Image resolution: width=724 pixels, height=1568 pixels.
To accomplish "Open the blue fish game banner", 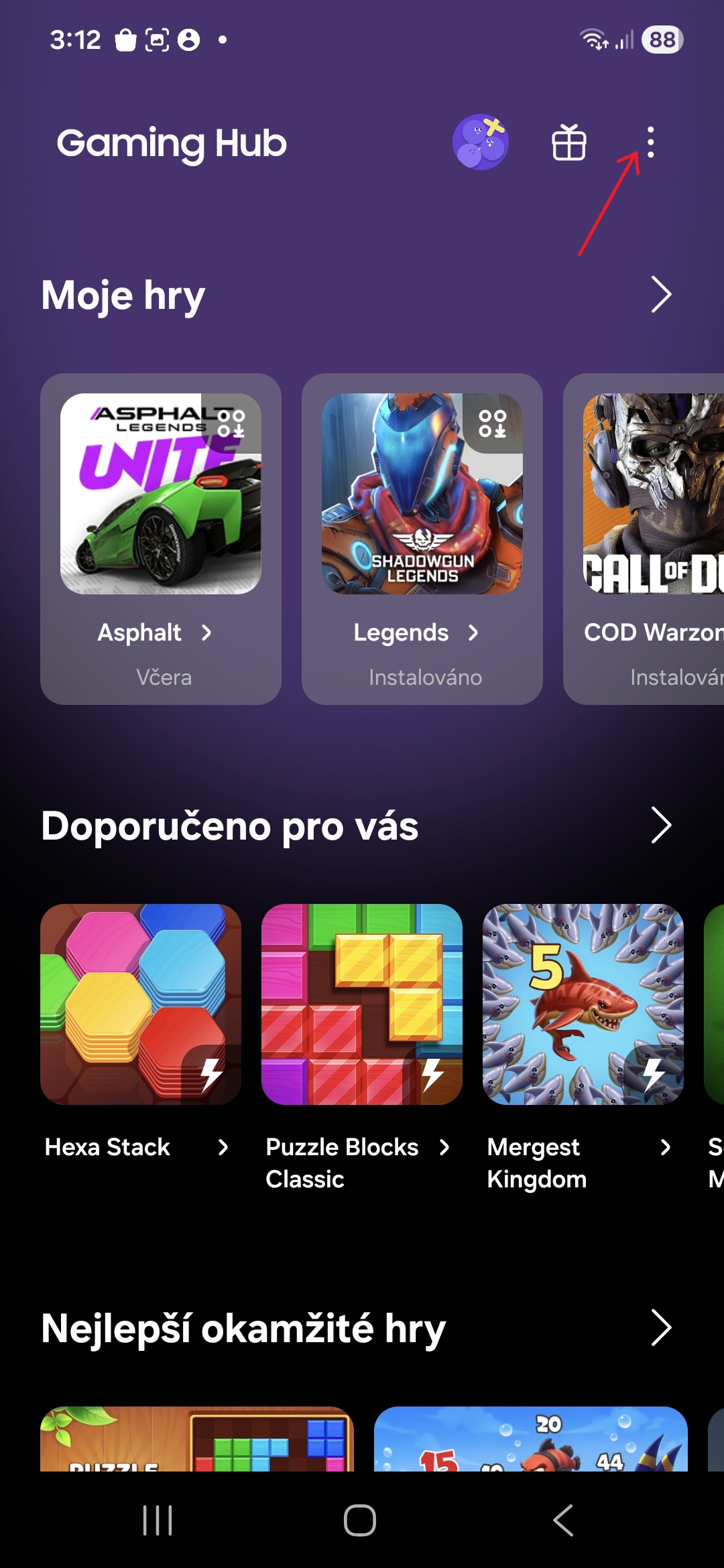I will tap(530, 1439).
